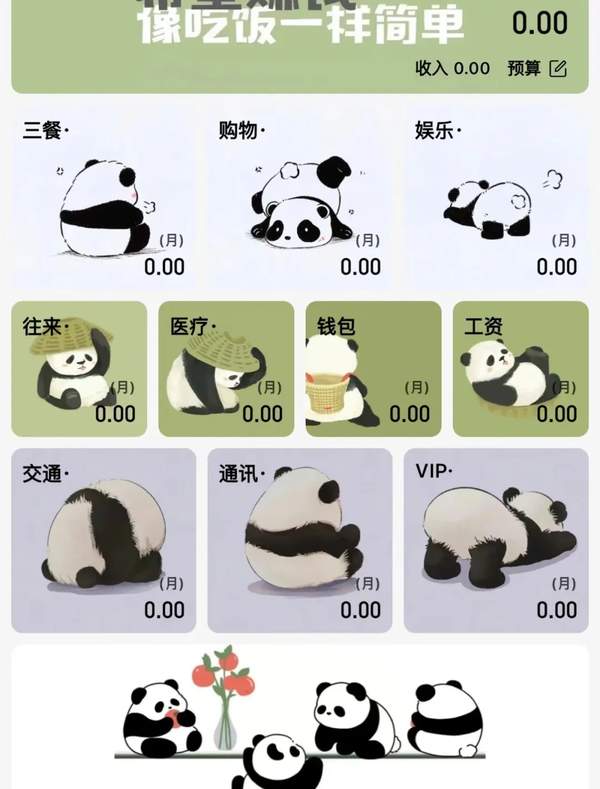Open the 交通 category card
The width and height of the screenshot is (600, 789).
(103, 540)
